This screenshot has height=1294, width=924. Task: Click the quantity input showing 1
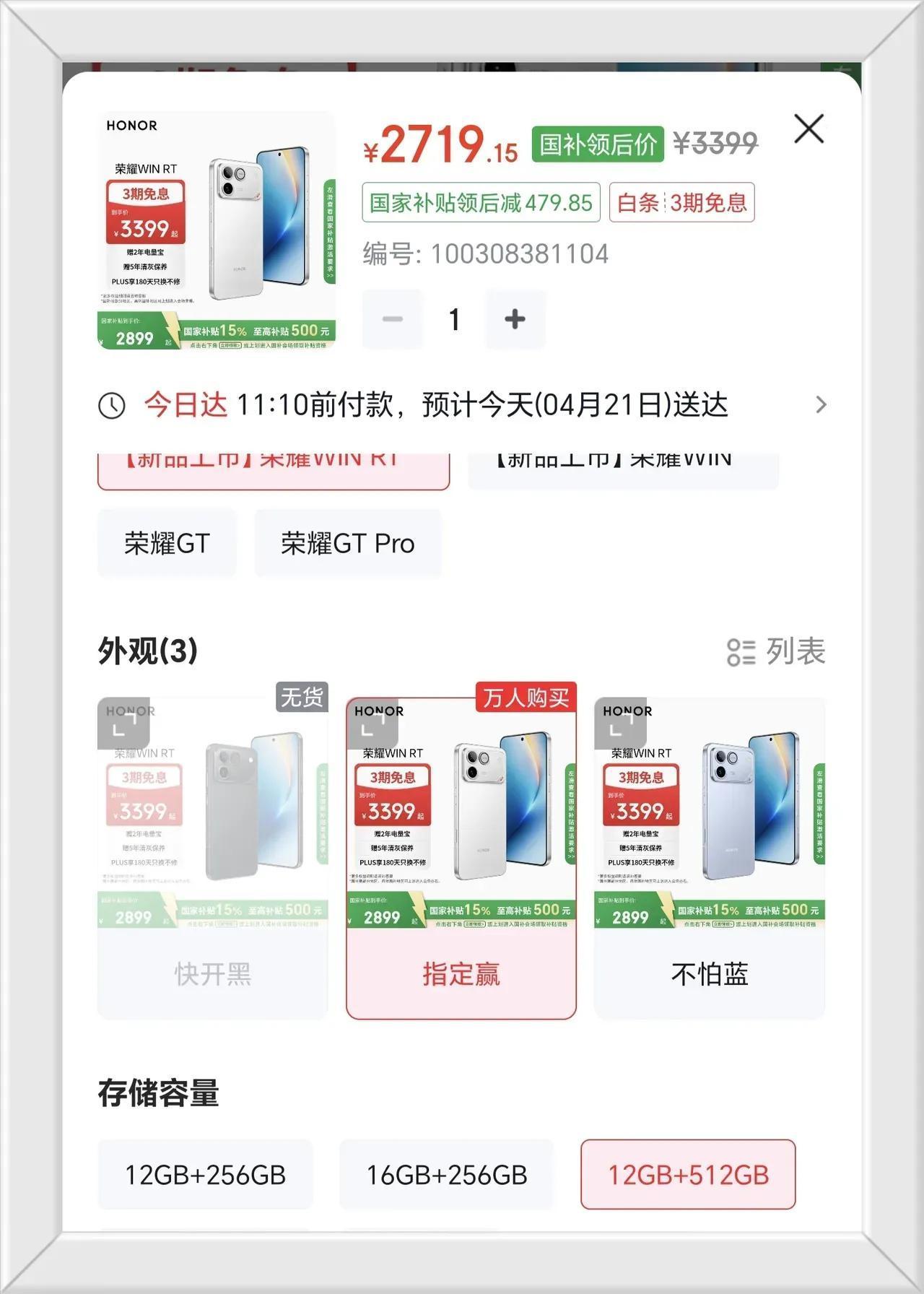tap(453, 318)
